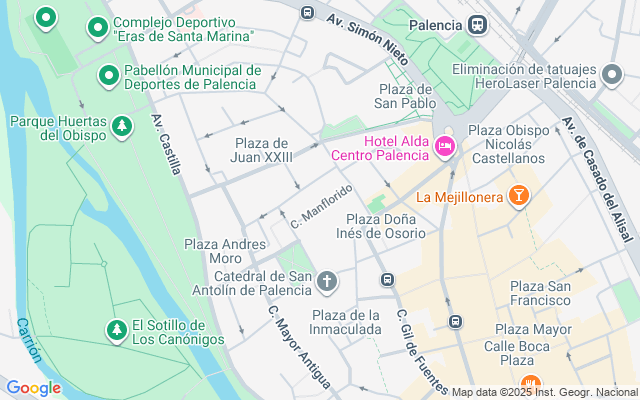Viewport: 640px width, 400px height.
Task: Select the La Mejillonera bar pin
Action: coord(518,196)
